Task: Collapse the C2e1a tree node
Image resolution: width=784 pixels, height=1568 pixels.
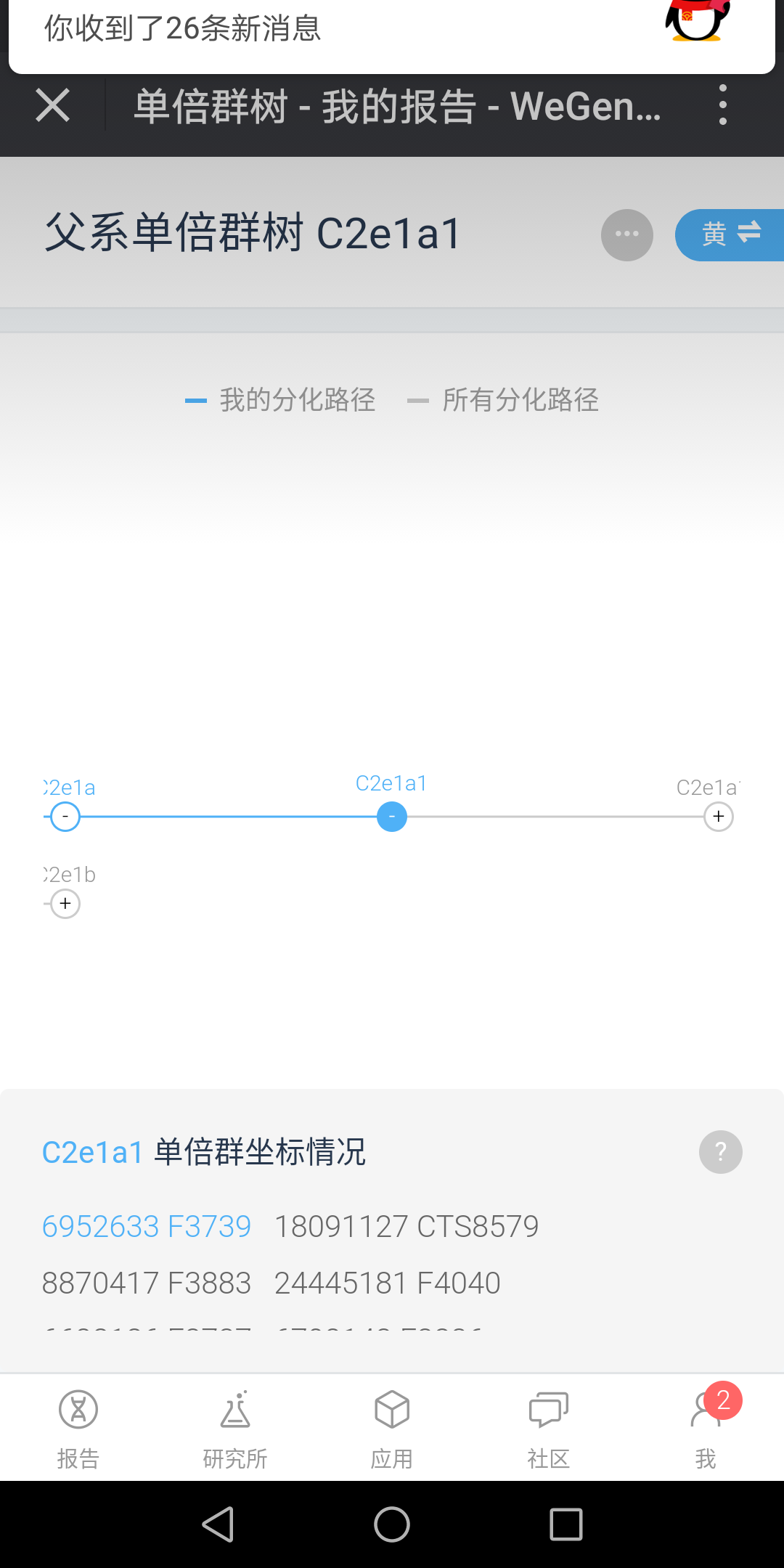Action: tap(65, 817)
